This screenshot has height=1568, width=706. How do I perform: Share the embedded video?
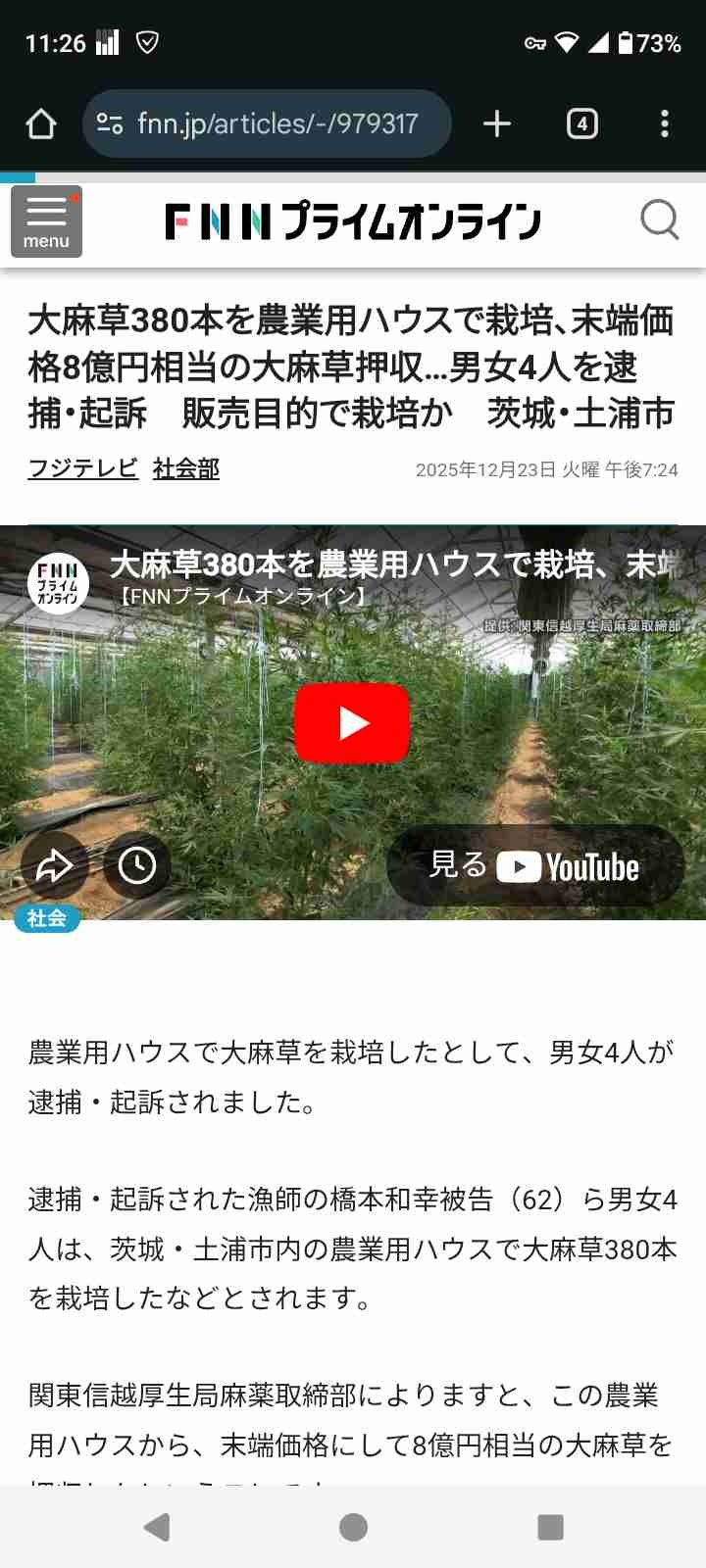tap(54, 864)
